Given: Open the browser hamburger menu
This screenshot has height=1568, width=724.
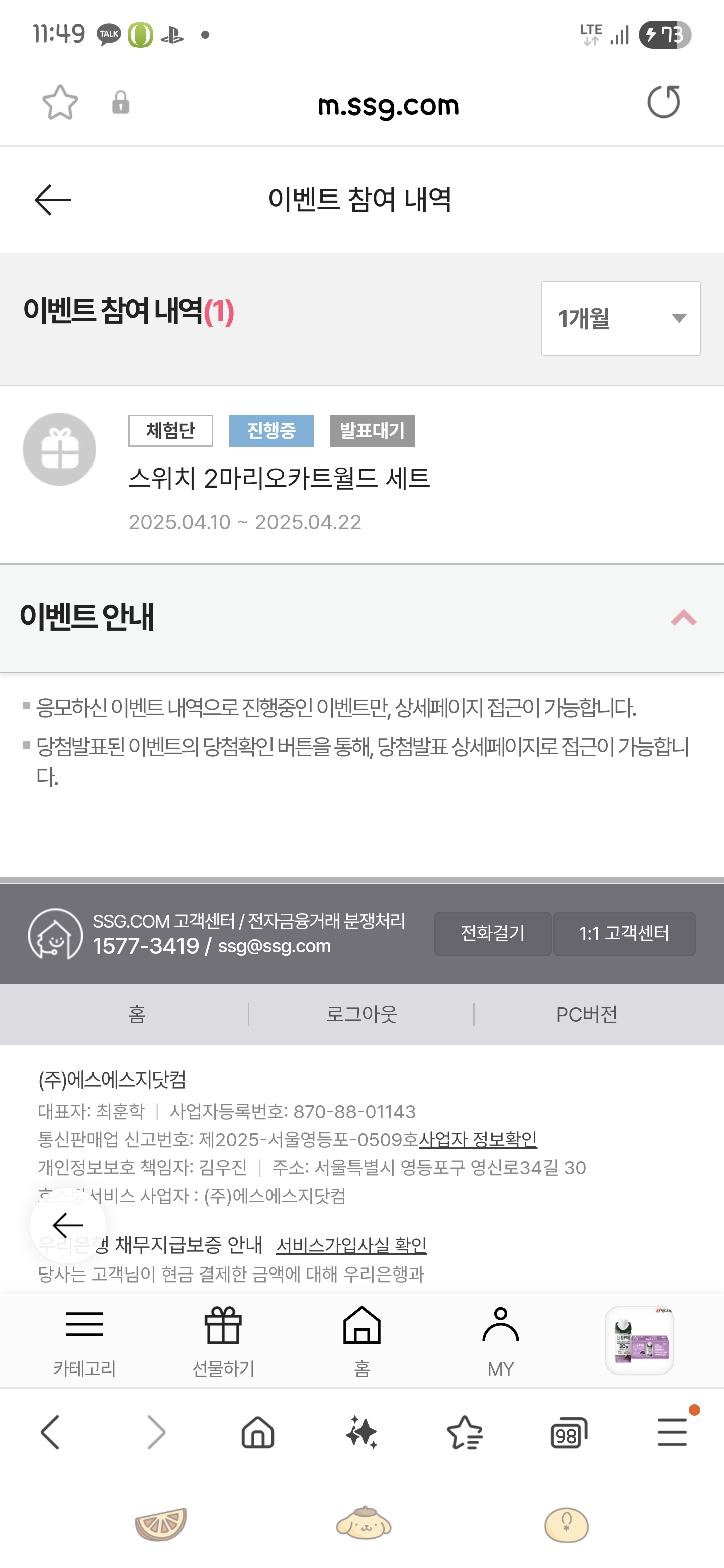Looking at the screenshot, I should 672,1432.
